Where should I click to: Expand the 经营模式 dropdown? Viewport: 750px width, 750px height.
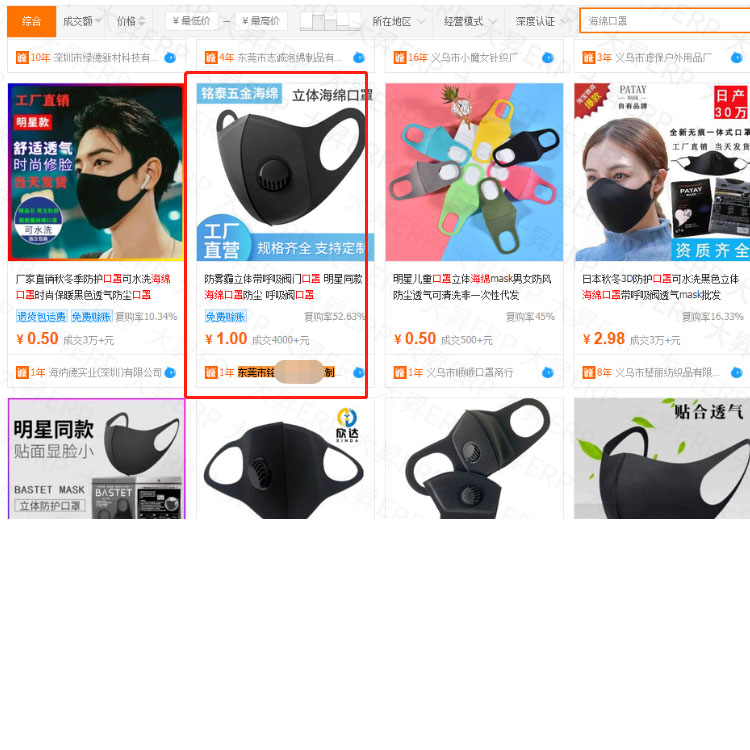(469, 21)
